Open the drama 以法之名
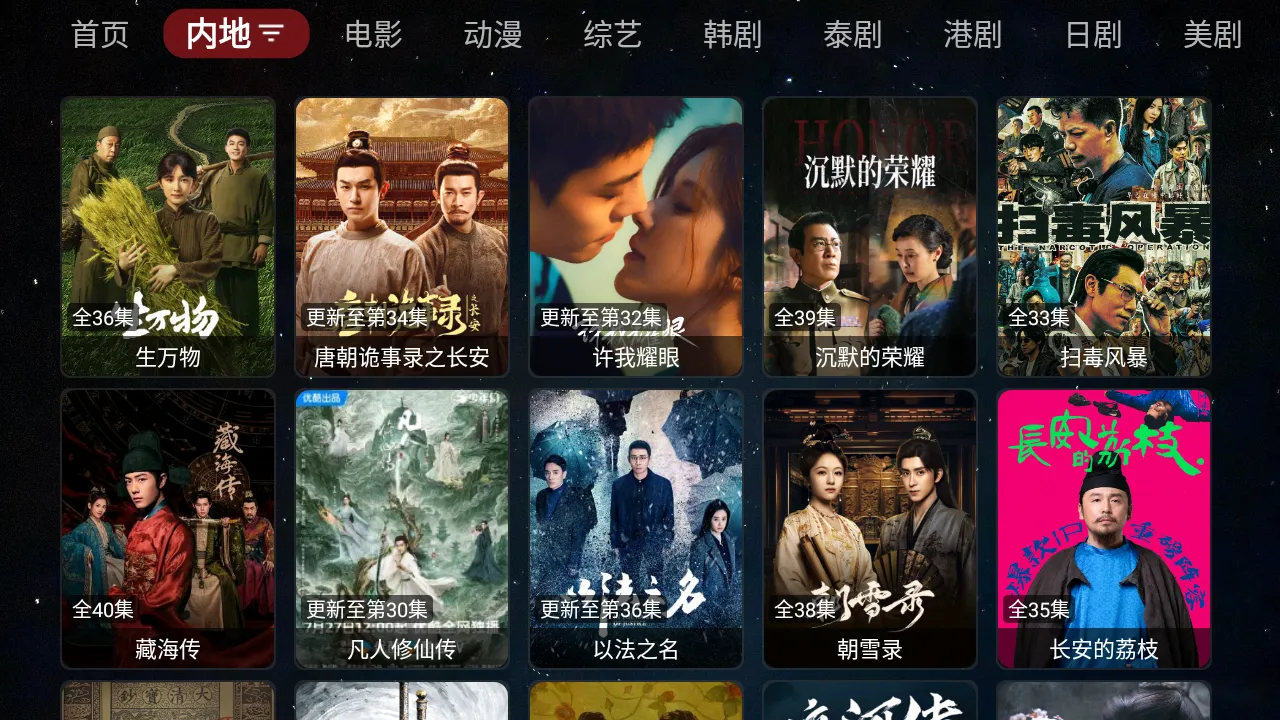This screenshot has width=1280, height=720. 636,528
